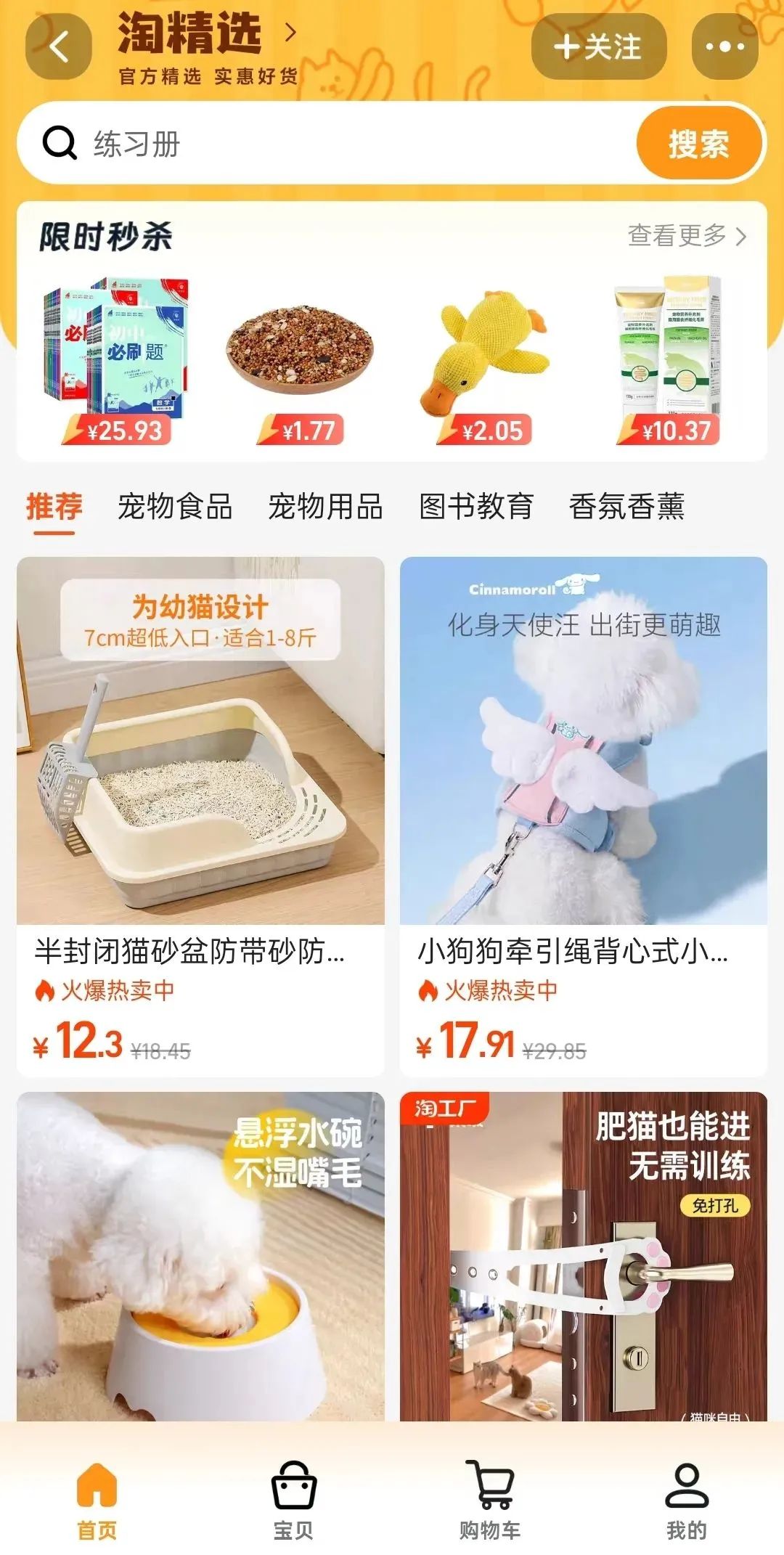Go back using the top-left arrow
784x1555 pixels.
59,47
